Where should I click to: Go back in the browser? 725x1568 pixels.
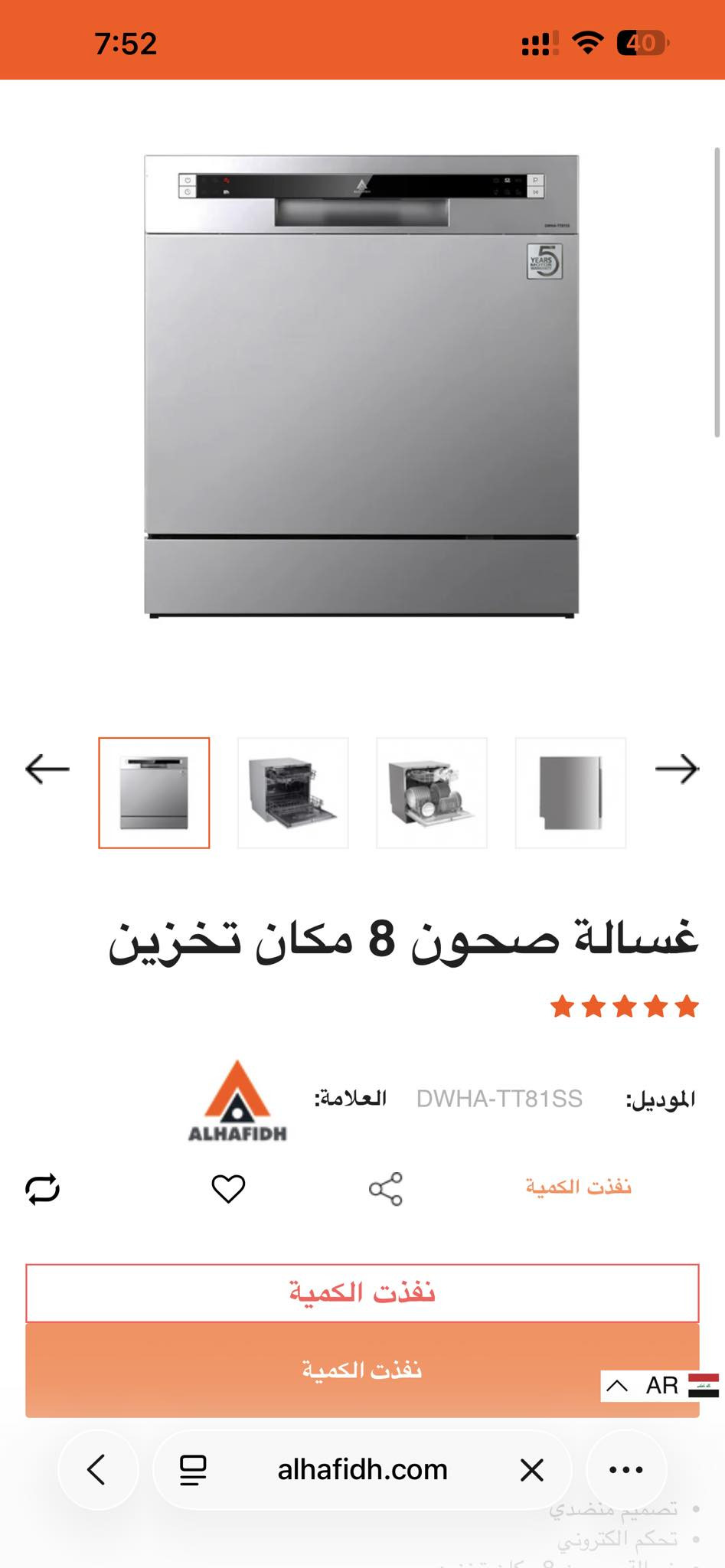(x=97, y=1469)
